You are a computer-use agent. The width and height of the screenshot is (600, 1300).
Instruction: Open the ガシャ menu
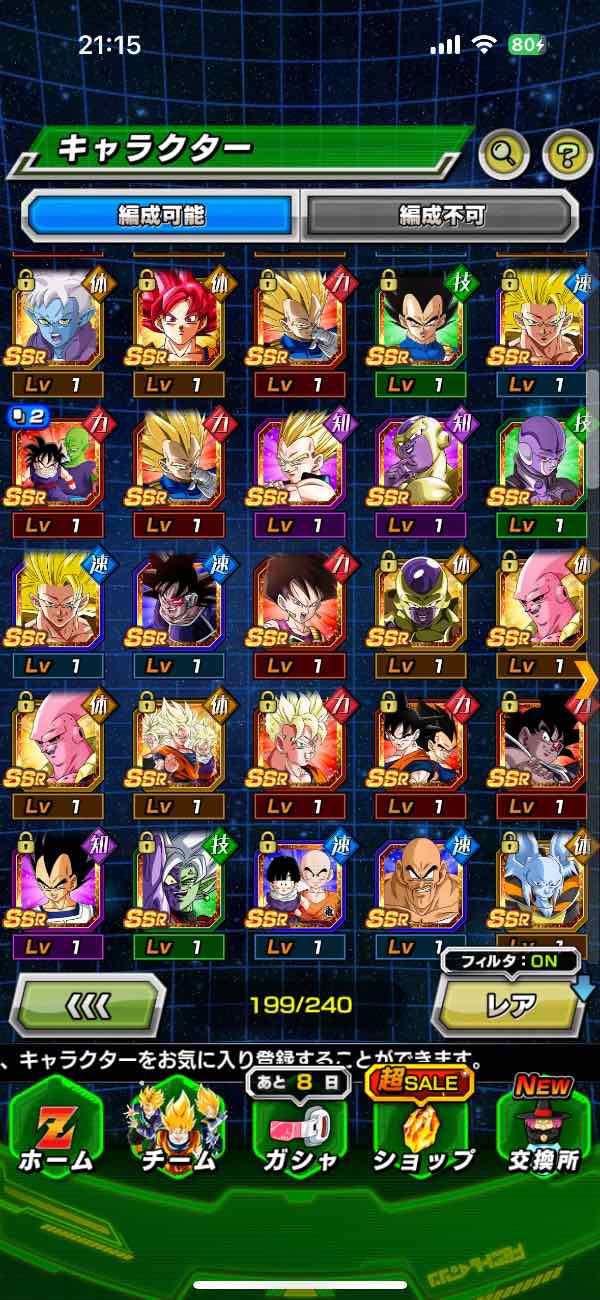[x=299, y=1130]
